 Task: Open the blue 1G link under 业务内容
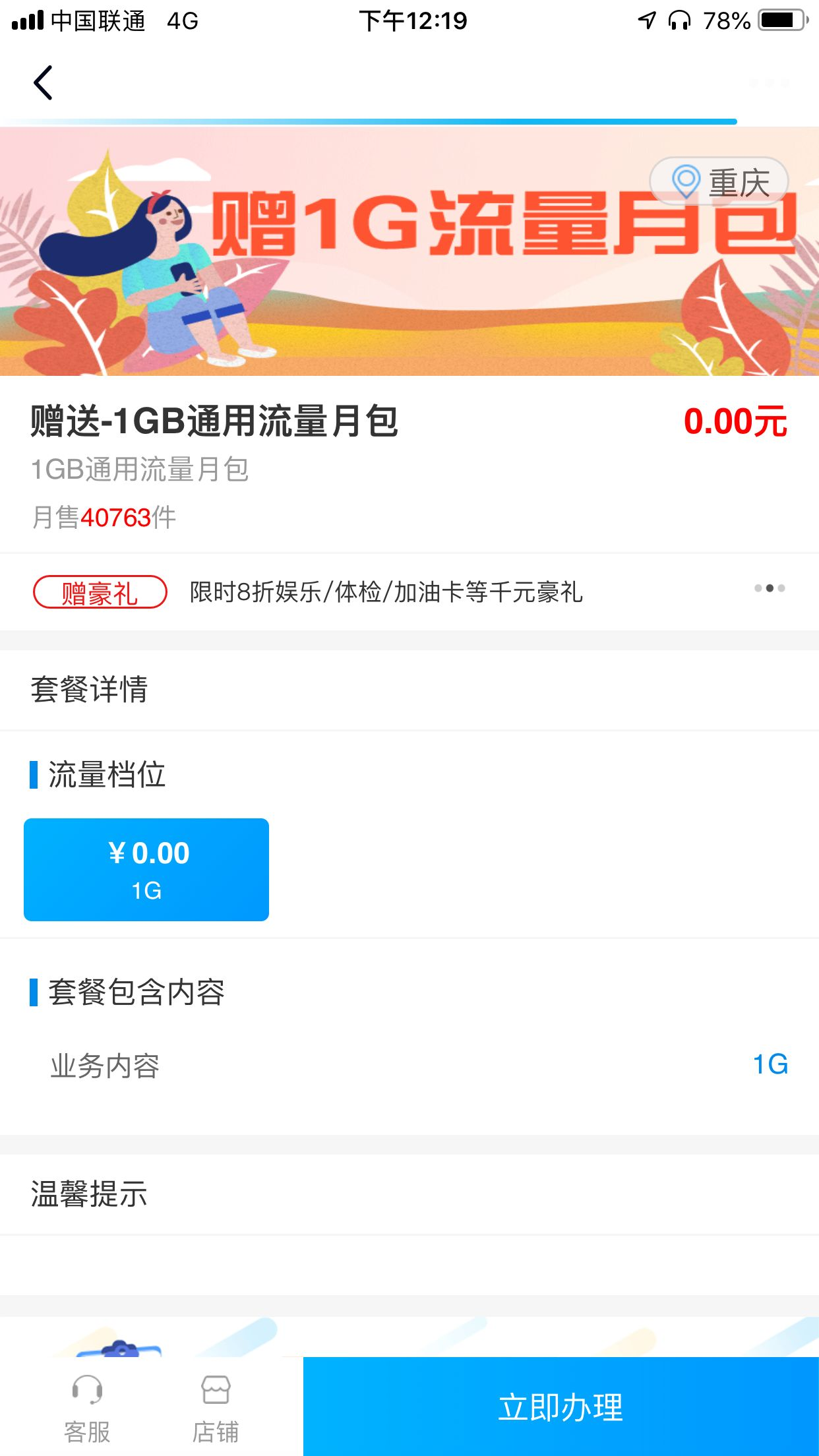click(772, 1063)
